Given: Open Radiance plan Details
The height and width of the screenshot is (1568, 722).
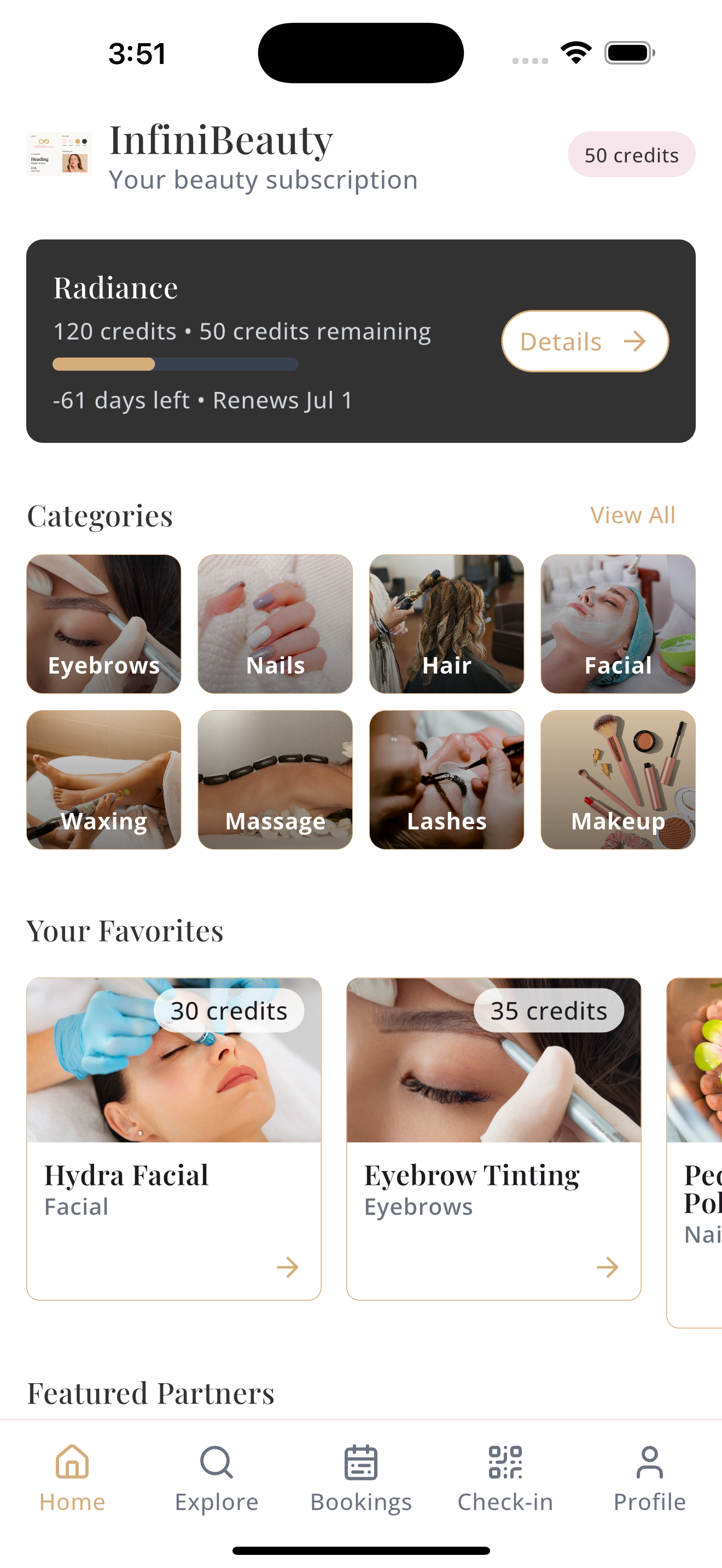Looking at the screenshot, I should pyautogui.click(x=584, y=342).
